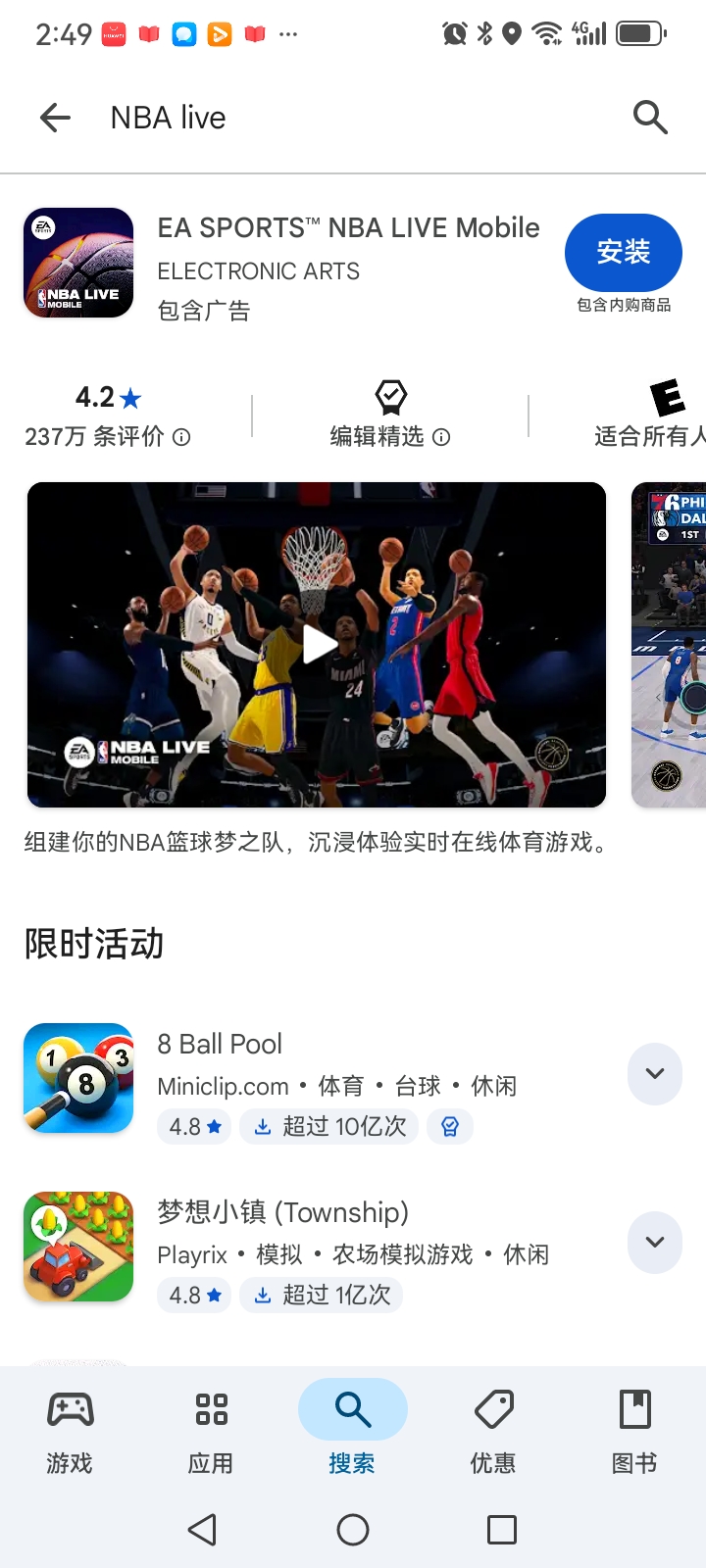Tap the search magnifier in top bar
The height and width of the screenshot is (1568, 706).
[x=649, y=118]
